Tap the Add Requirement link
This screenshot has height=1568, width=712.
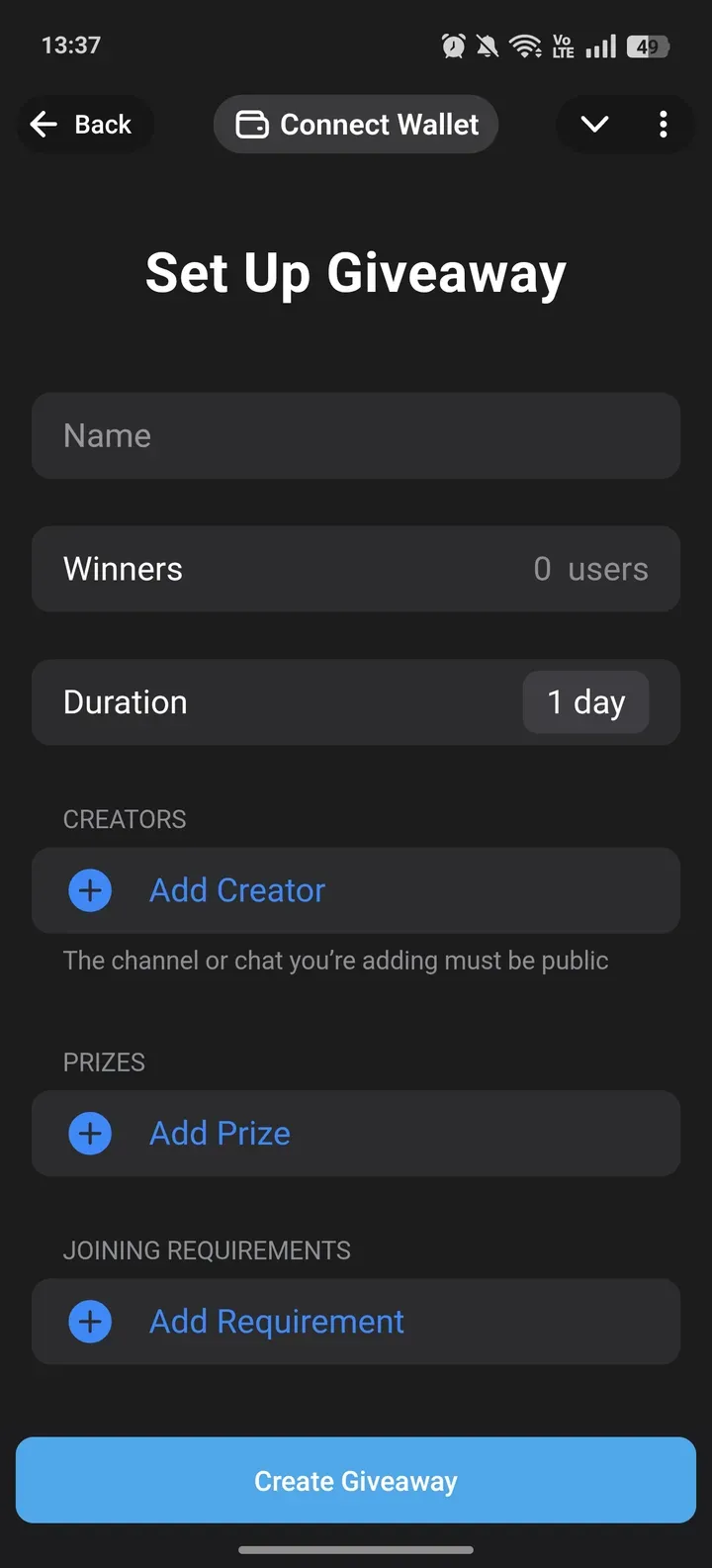[x=276, y=1321]
